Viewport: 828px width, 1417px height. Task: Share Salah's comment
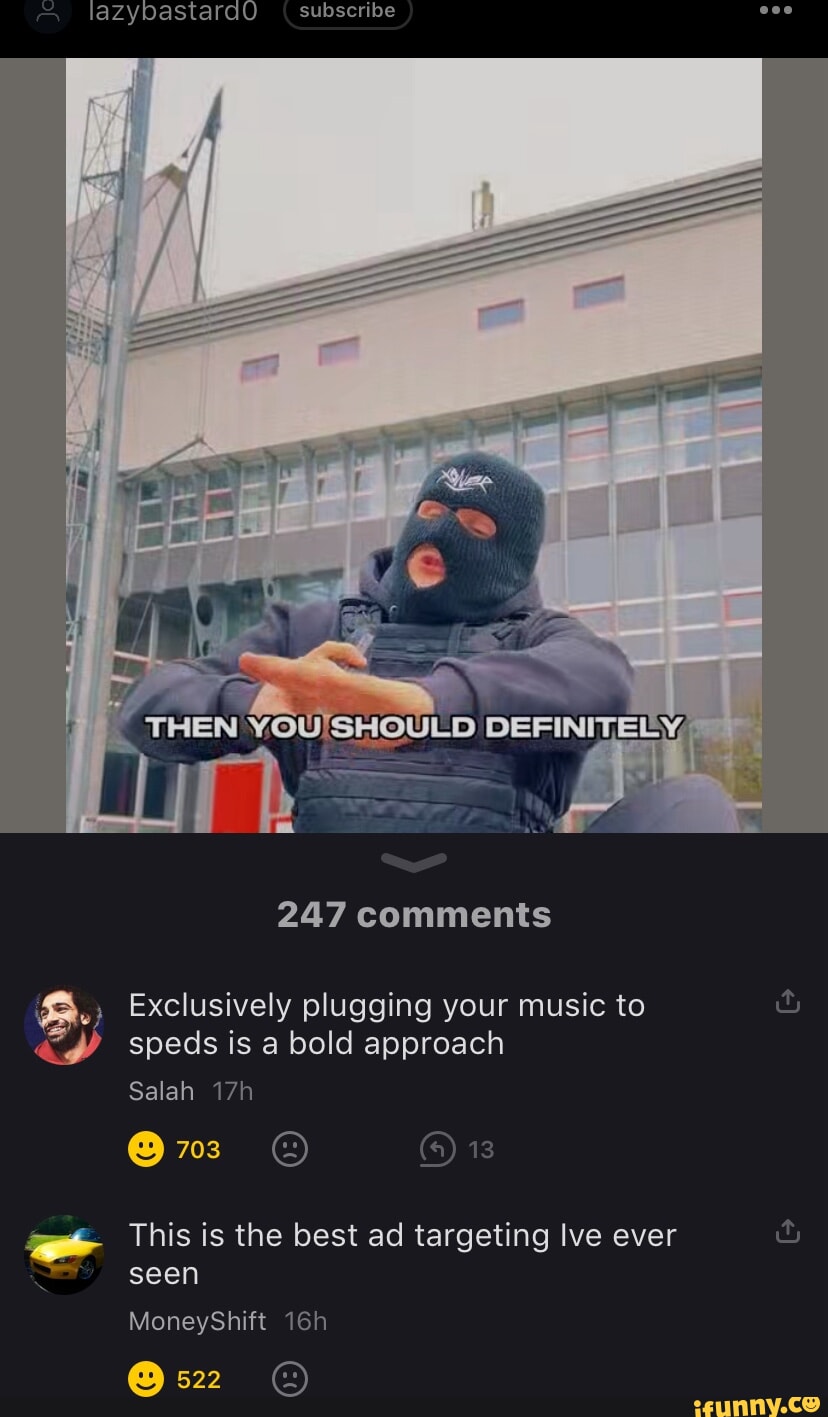click(x=788, y=1001)
